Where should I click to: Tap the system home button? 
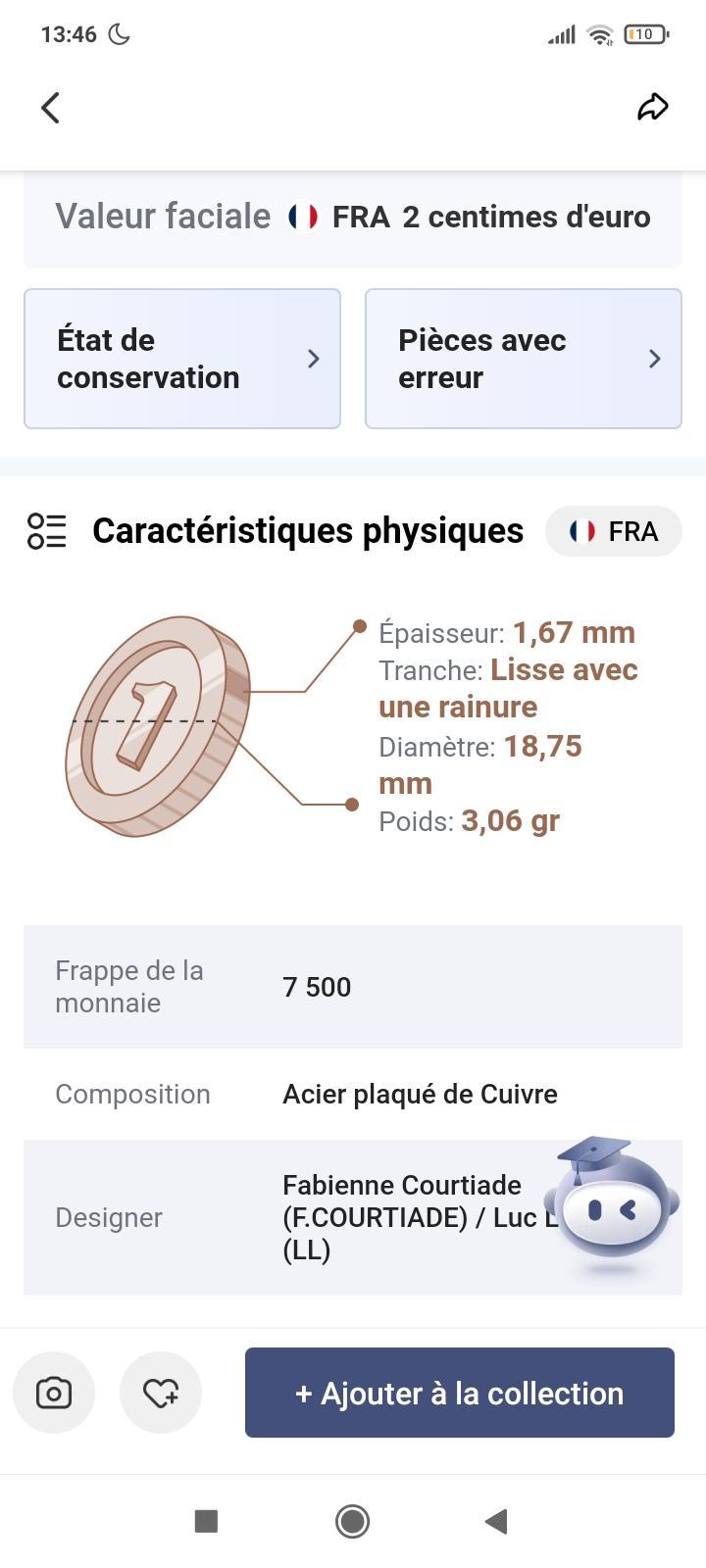(x=353, y=1521)
